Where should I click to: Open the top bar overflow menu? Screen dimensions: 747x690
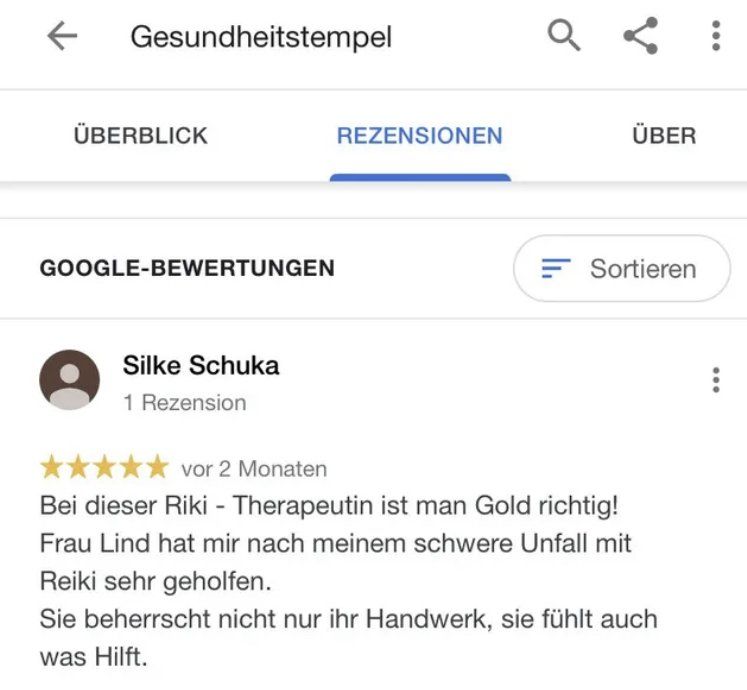point(715,36)
